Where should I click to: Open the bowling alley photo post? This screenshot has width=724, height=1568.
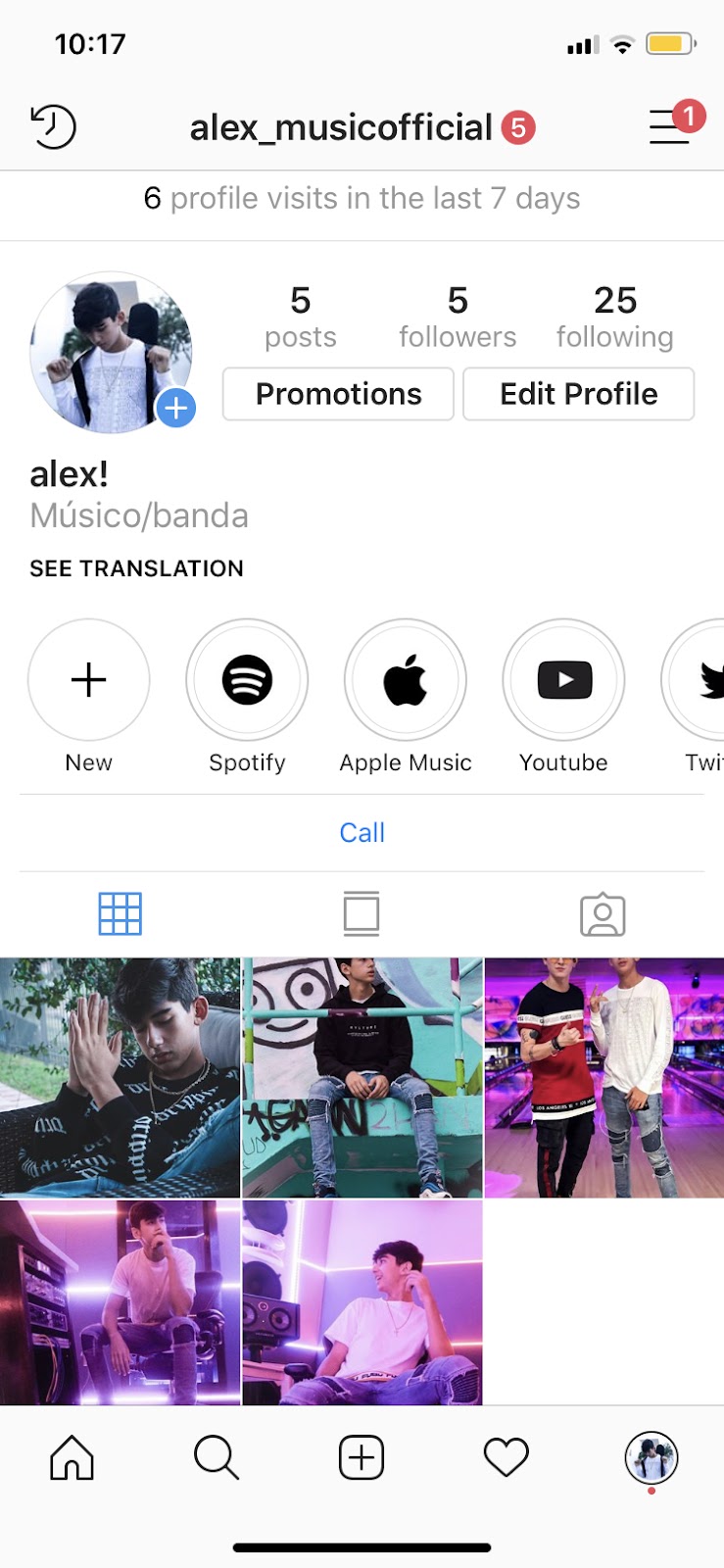point(604,1078)
